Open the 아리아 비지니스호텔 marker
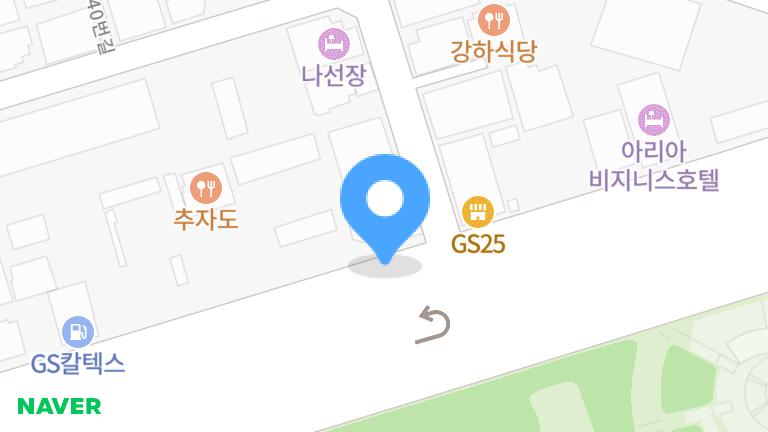Image resolution: width=768 pixels, height=432 pixels. click(x=653, y=119)
